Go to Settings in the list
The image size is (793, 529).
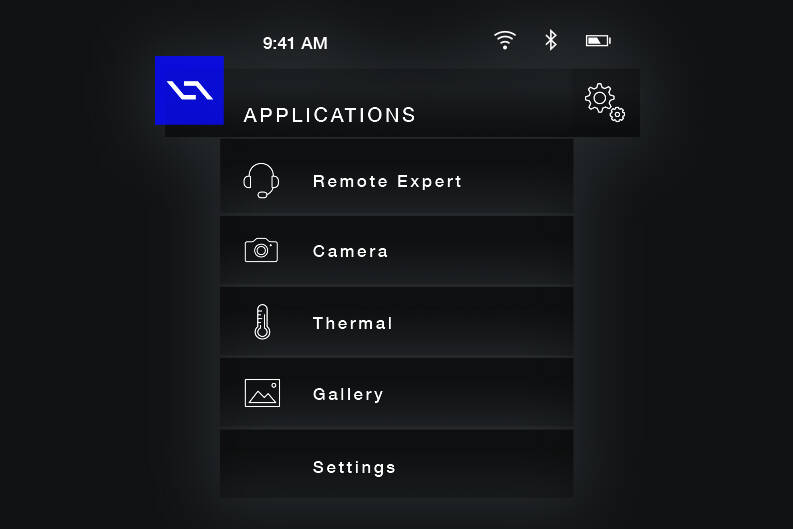pos(396,467)
